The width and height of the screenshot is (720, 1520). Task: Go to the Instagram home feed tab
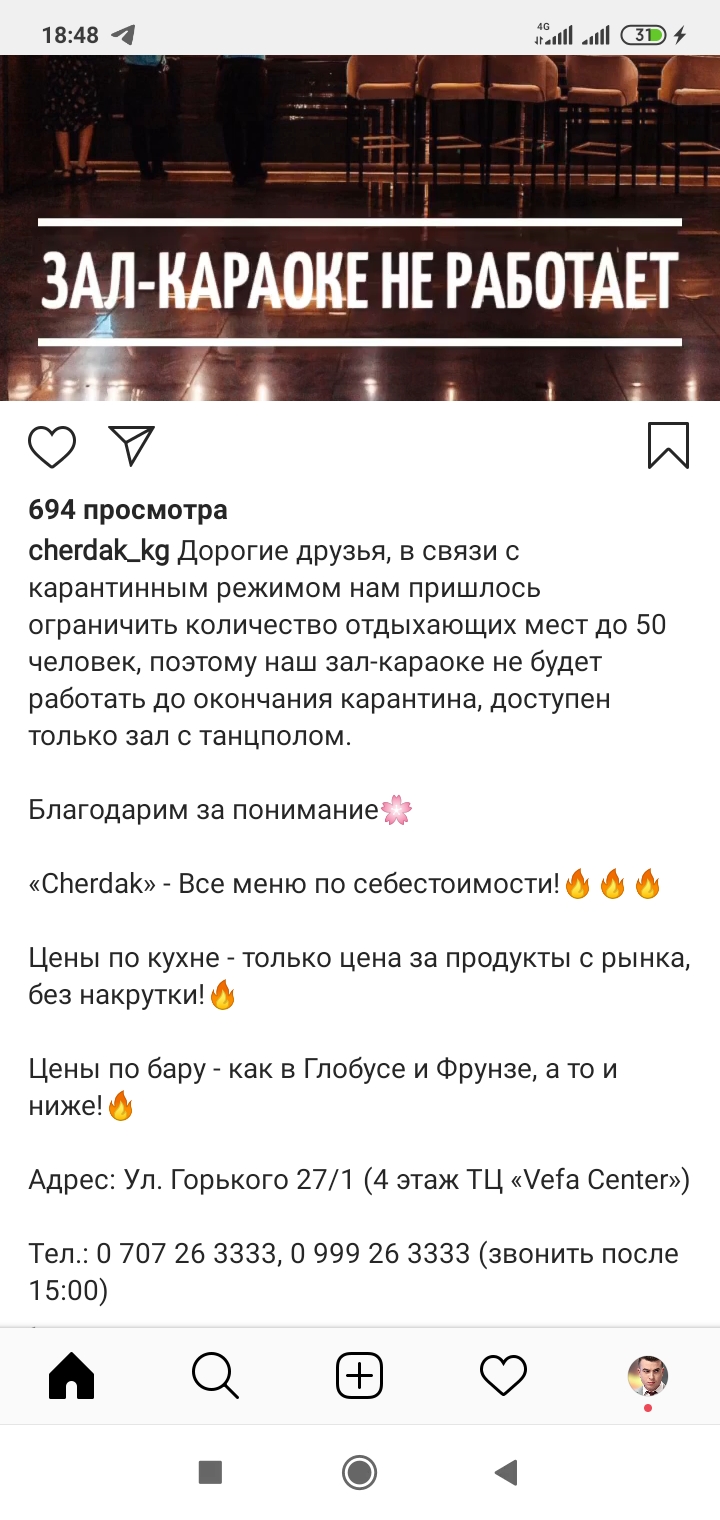coord(72,1377)
